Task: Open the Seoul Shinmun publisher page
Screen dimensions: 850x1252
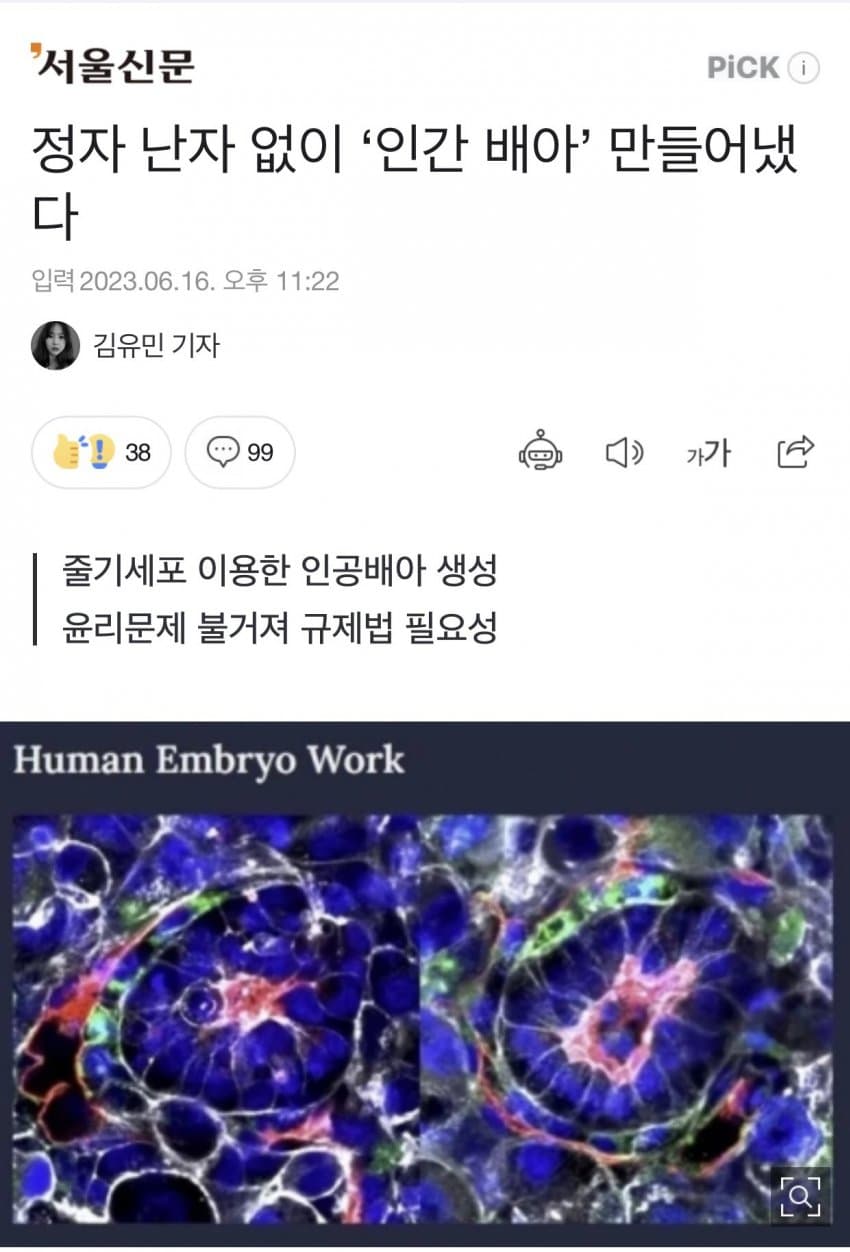Action: (x=112, y=65)
